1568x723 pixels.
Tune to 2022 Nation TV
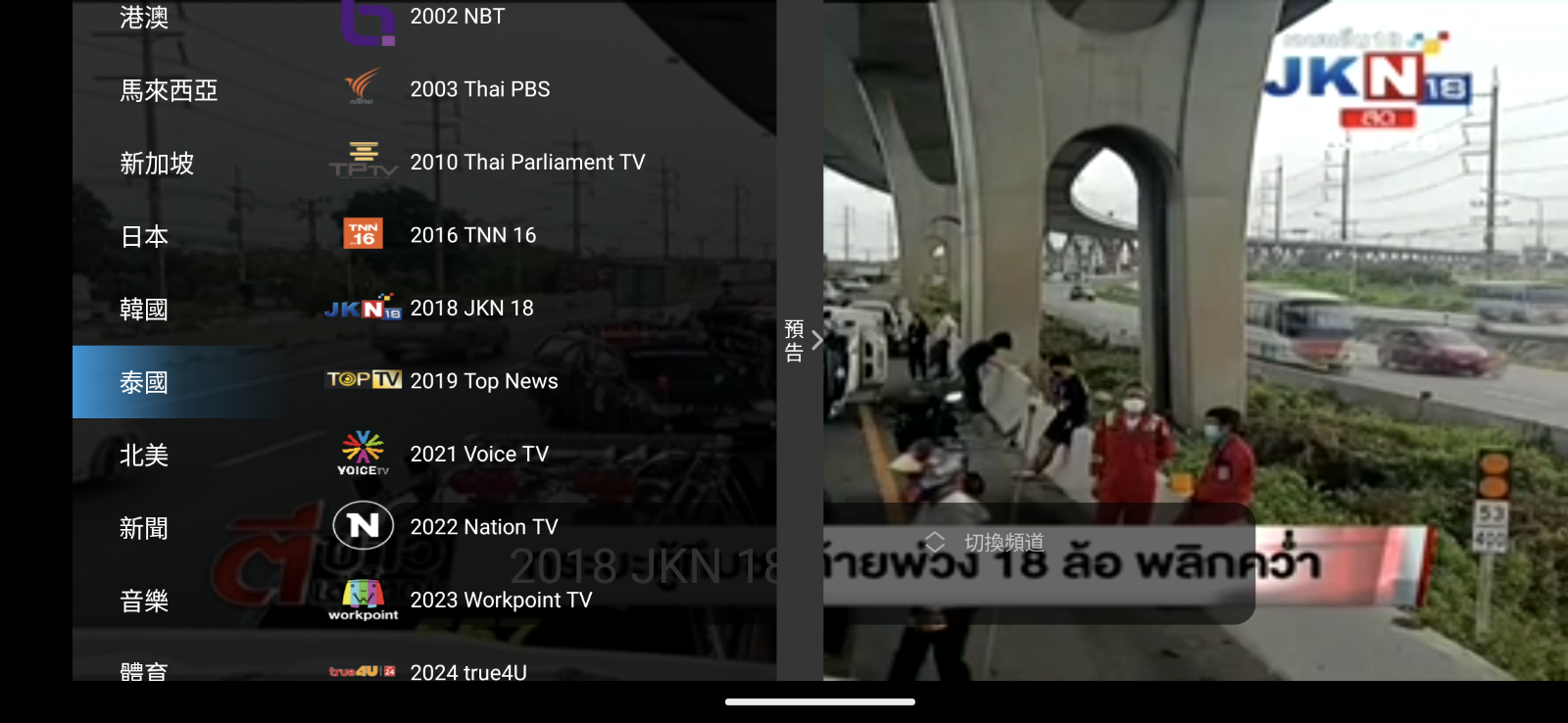[483, 527]
